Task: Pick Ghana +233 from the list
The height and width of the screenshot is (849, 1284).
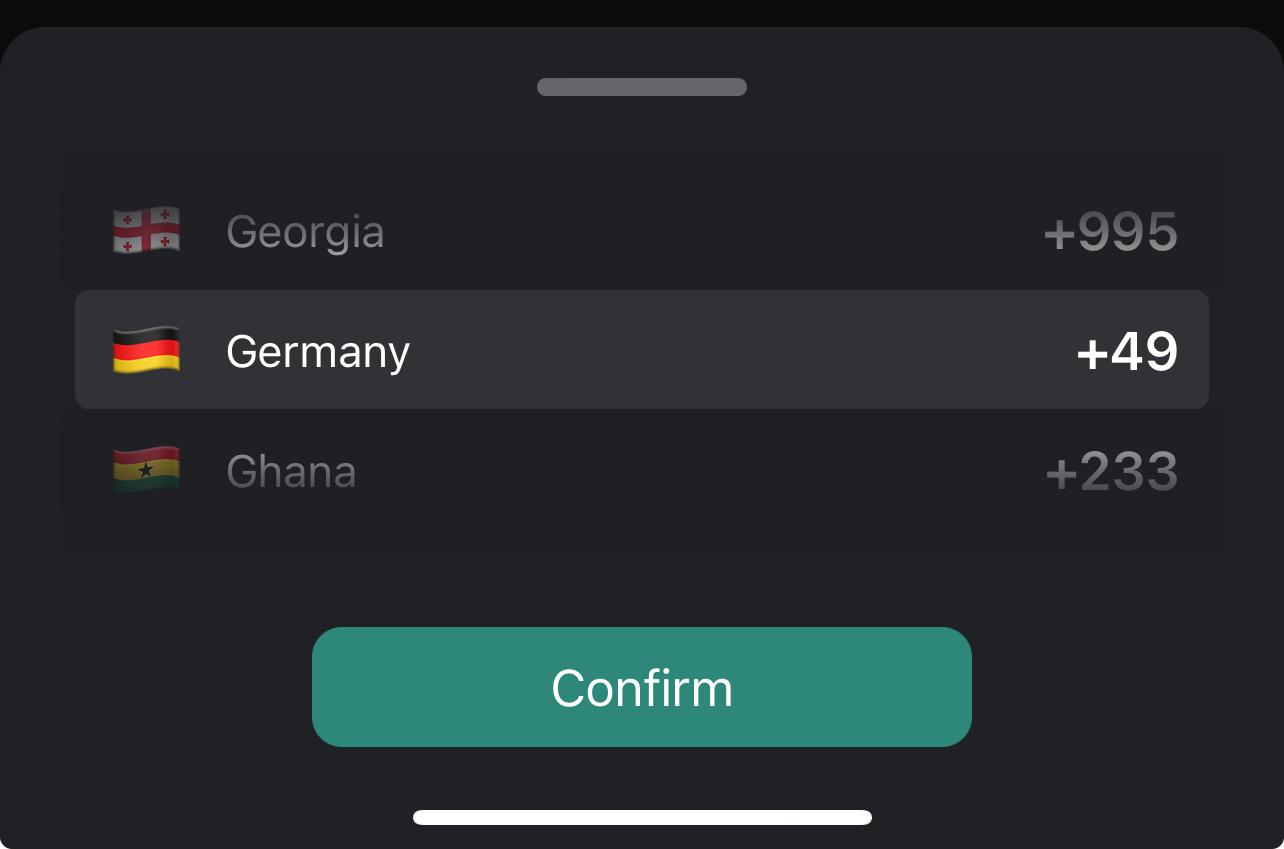Action: point(642,471)
